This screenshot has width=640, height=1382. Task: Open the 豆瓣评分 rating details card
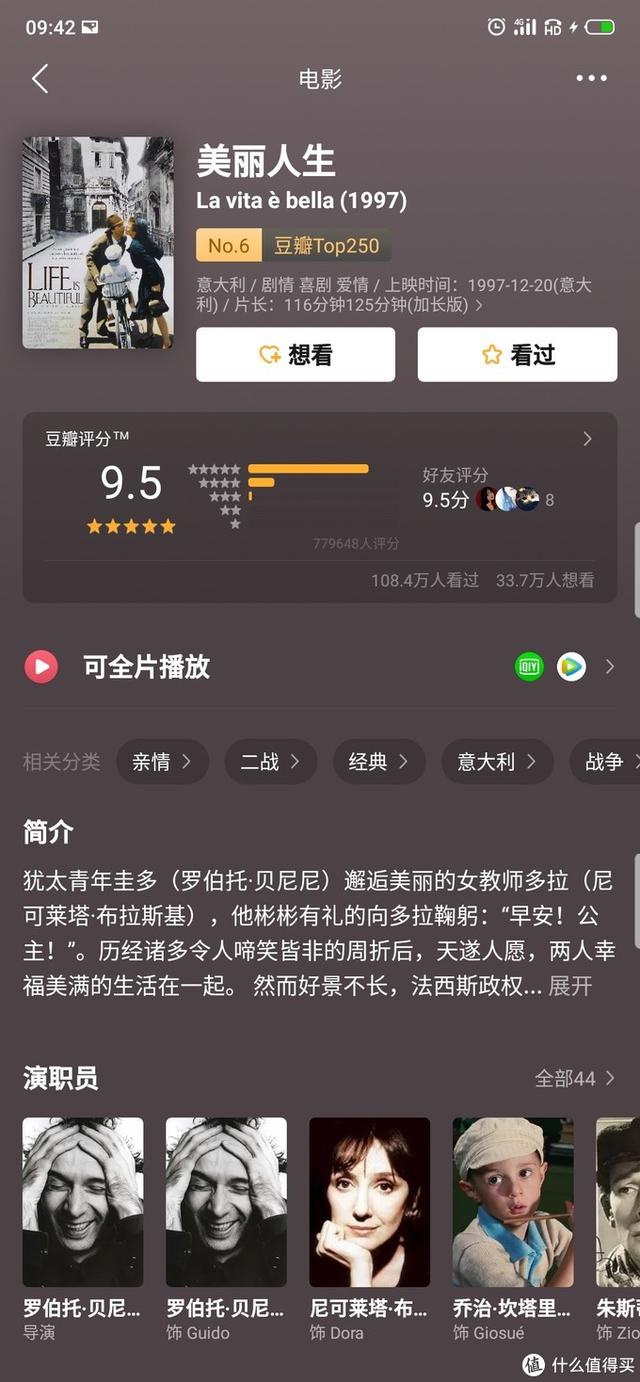point(320,507)
